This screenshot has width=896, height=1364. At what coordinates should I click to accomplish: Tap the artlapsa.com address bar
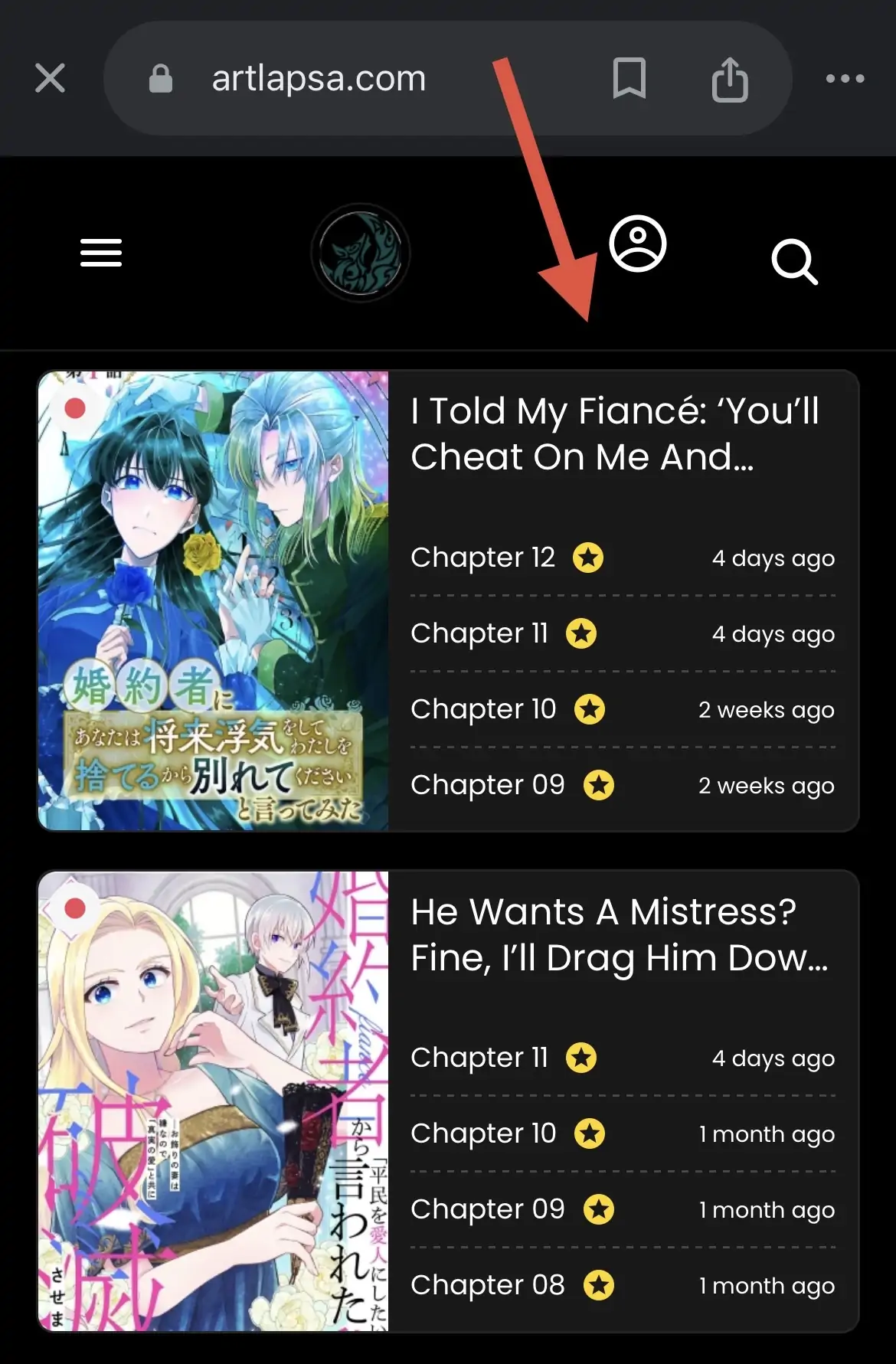pyautogui.click(x=318, y=78)
